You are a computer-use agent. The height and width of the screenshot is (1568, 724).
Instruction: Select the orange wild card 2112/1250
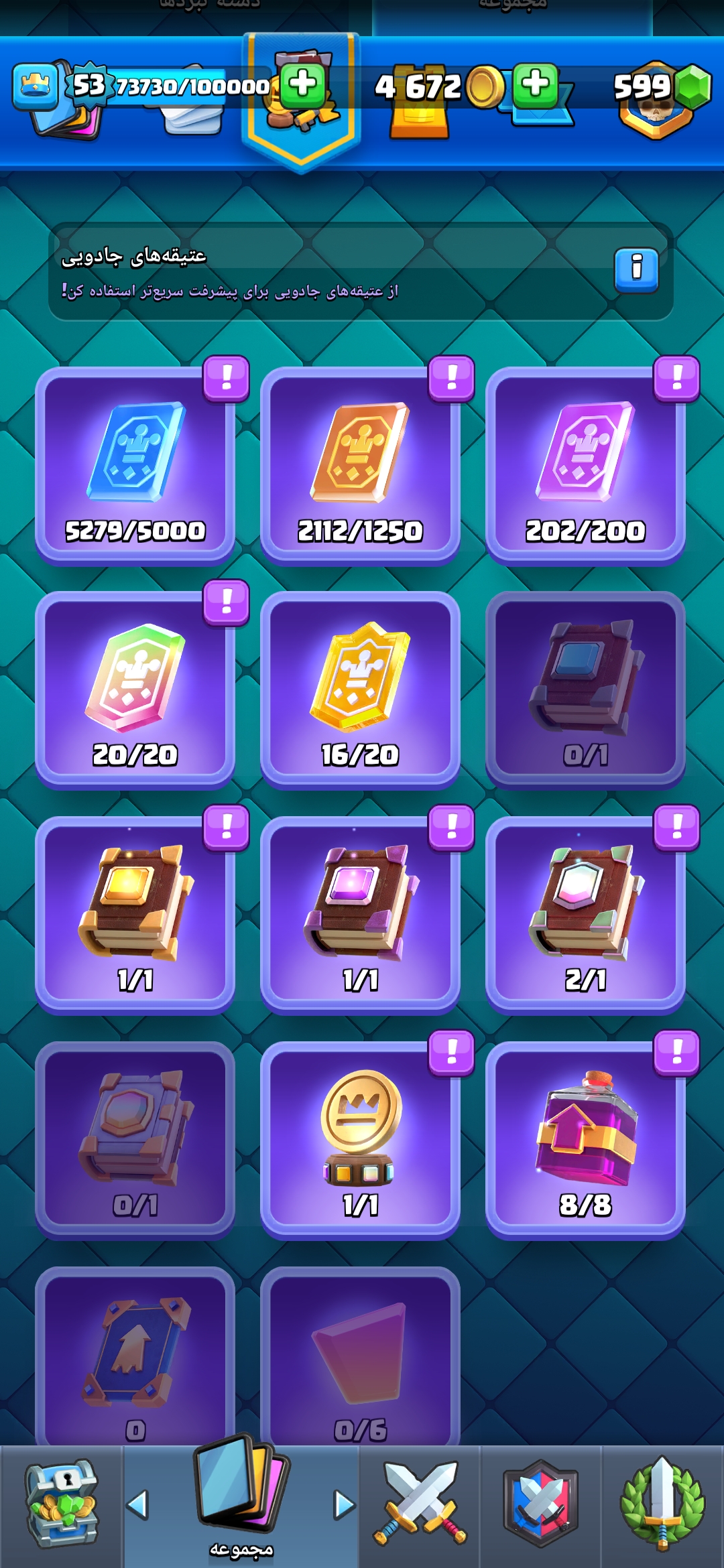[360, 466]
